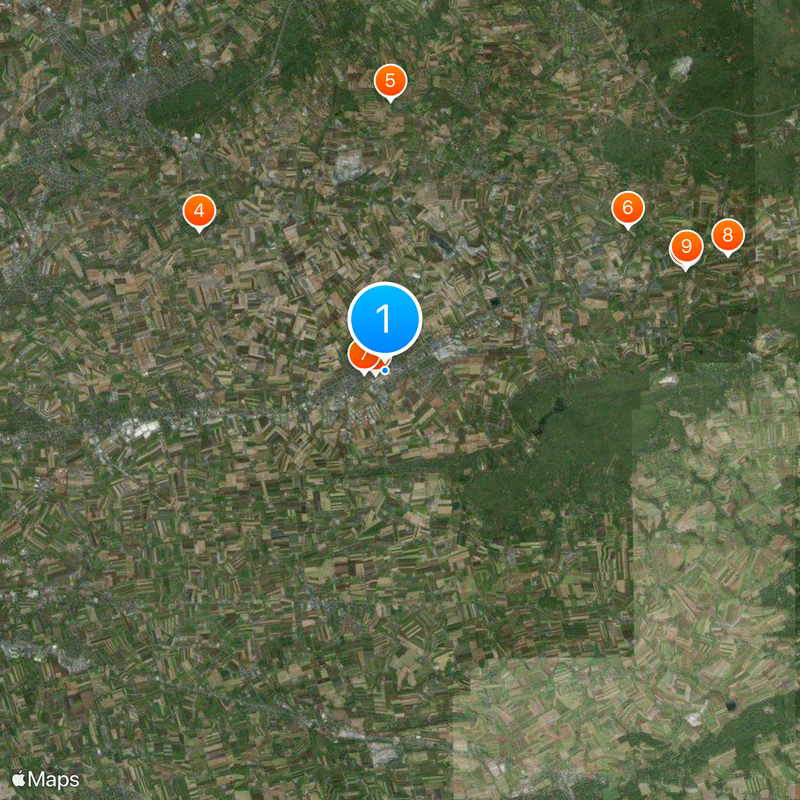800x800 pixels.
Task: Select the blue pin numbered 1
Action: (385, 319)
